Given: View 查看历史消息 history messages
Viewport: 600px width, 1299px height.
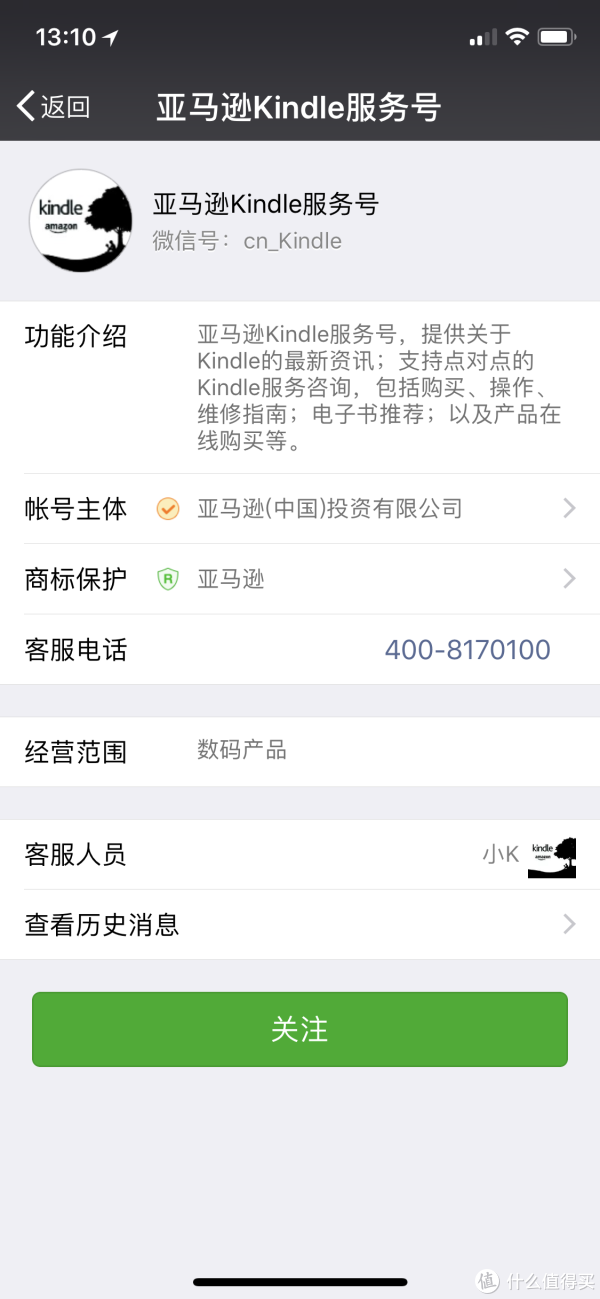Looking at the screenshot, I should [x=300, y=925].
